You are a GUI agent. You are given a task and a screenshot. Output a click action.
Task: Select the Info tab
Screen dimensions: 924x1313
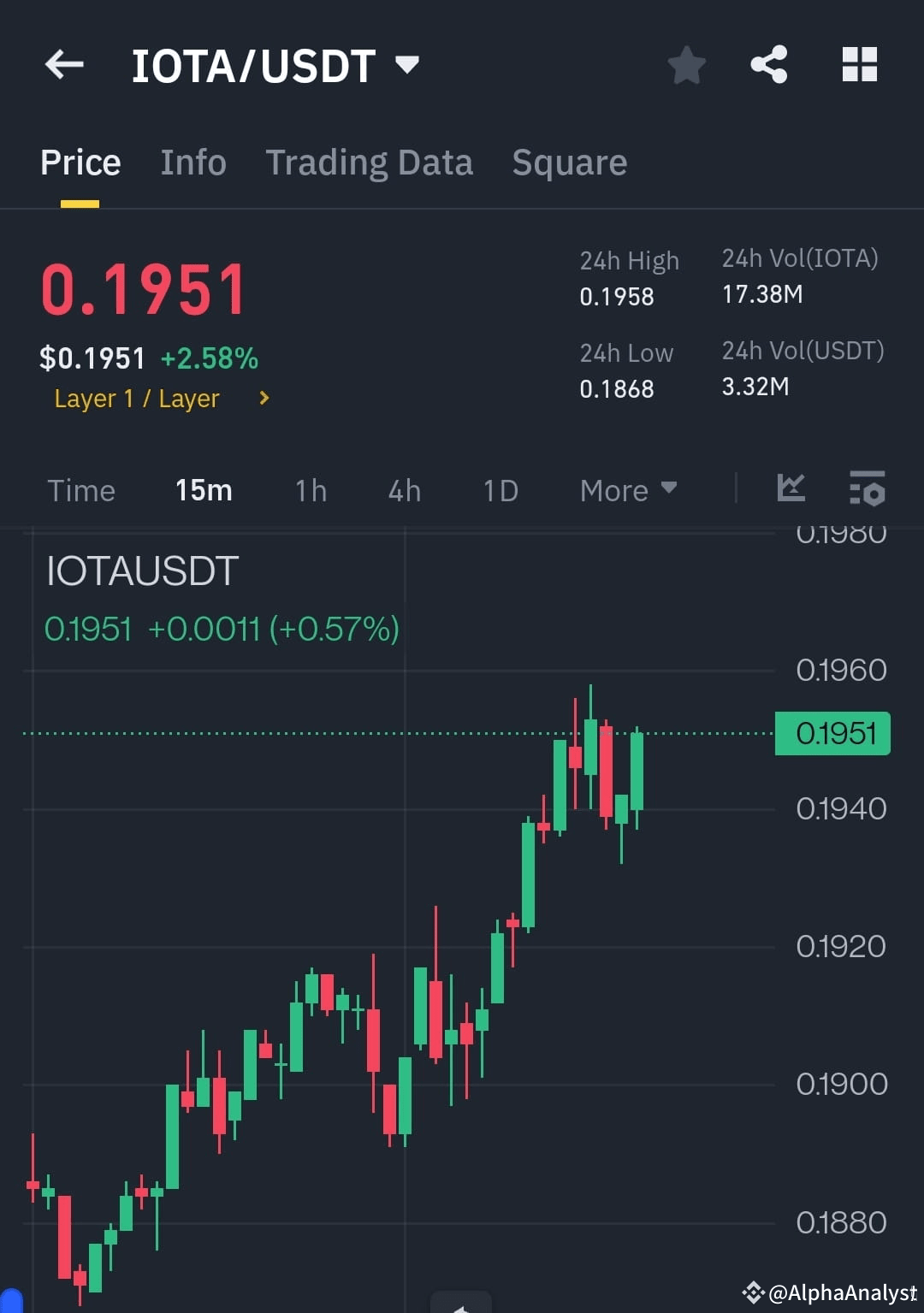(192, 163)
